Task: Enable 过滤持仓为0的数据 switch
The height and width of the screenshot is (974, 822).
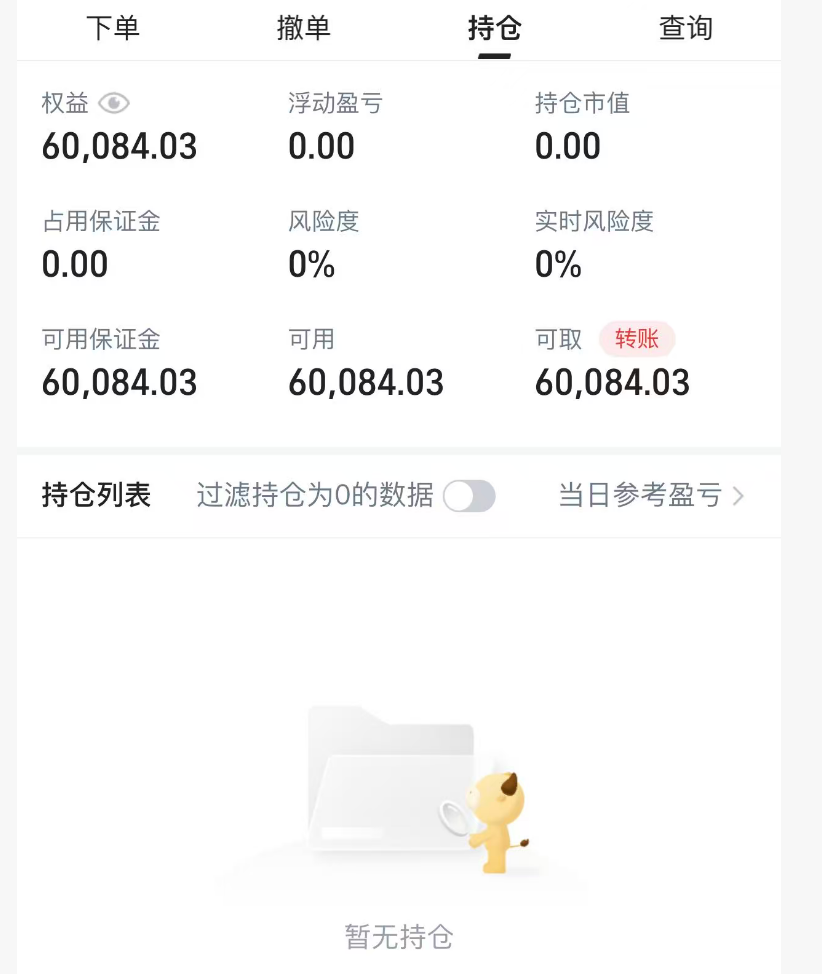Action: click(x=469, y=496)
